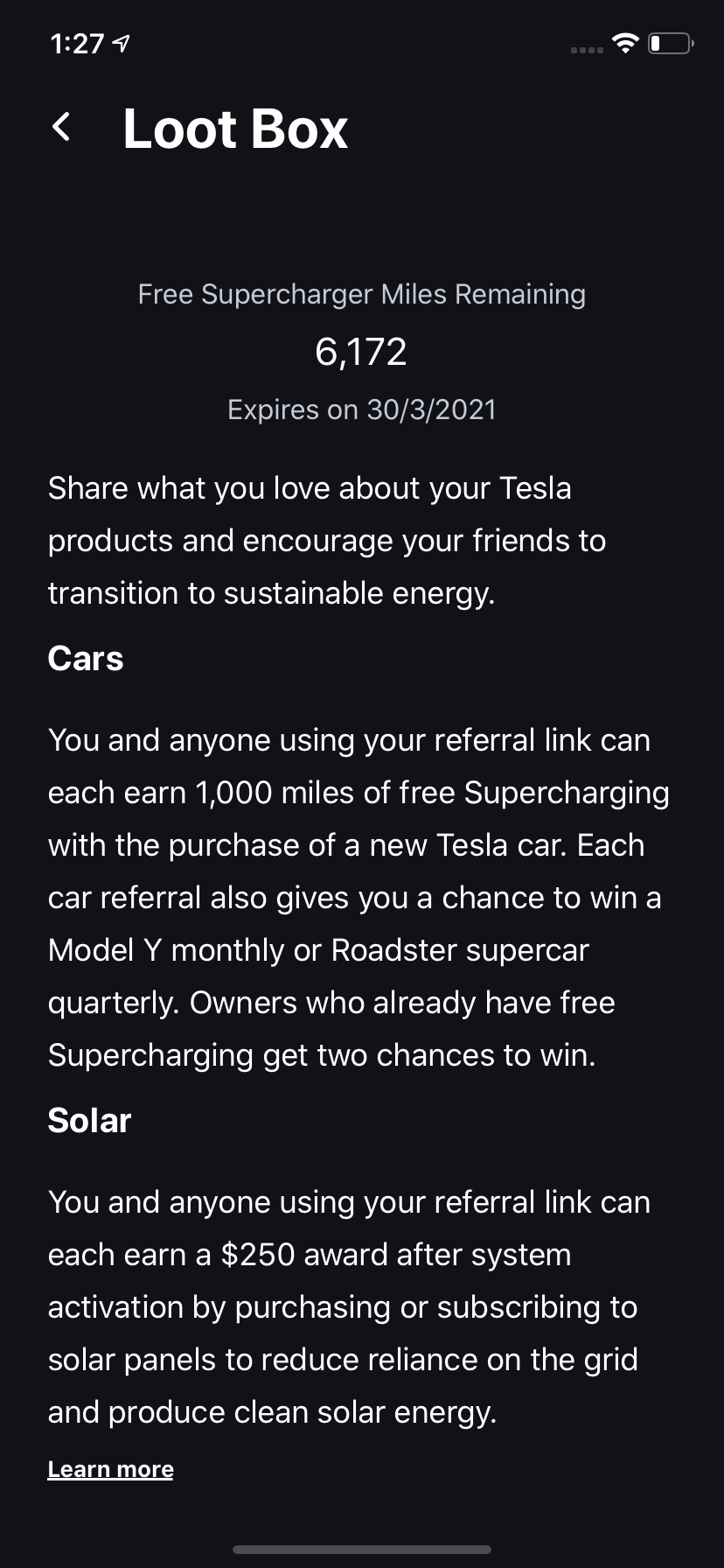This screenshot has width=724, height=1568.
Task: Tap the Loot Box screen title
Action: (236, 129)
